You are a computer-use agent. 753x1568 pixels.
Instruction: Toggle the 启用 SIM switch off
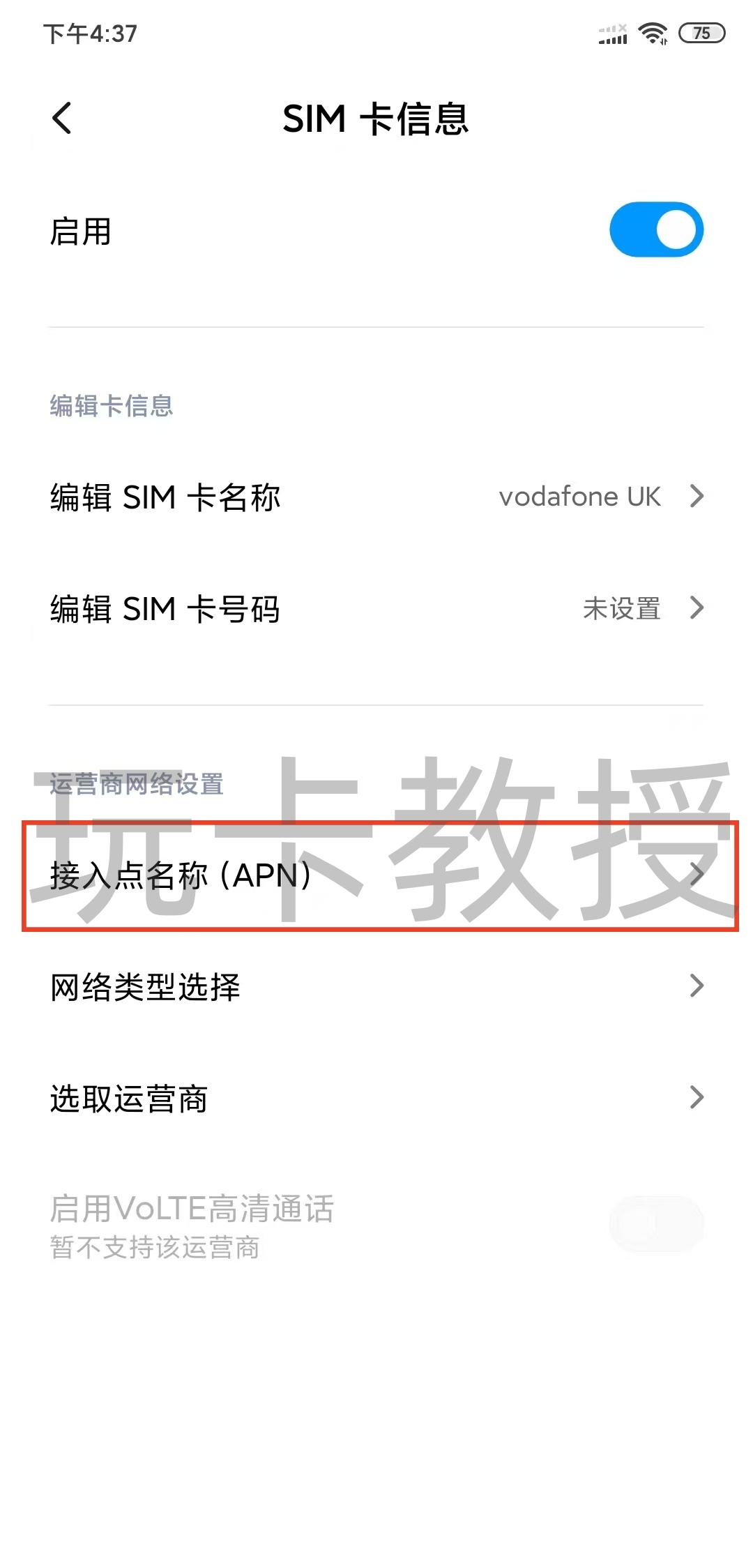pyautogui.click(x=655, y=230)
